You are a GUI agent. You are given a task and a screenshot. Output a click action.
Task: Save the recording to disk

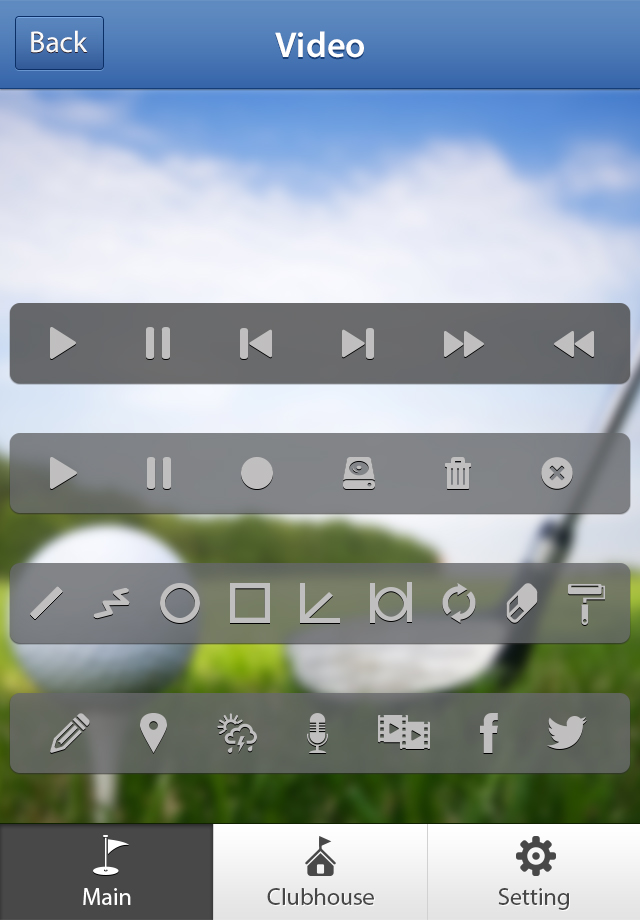(x=359, y=473)
